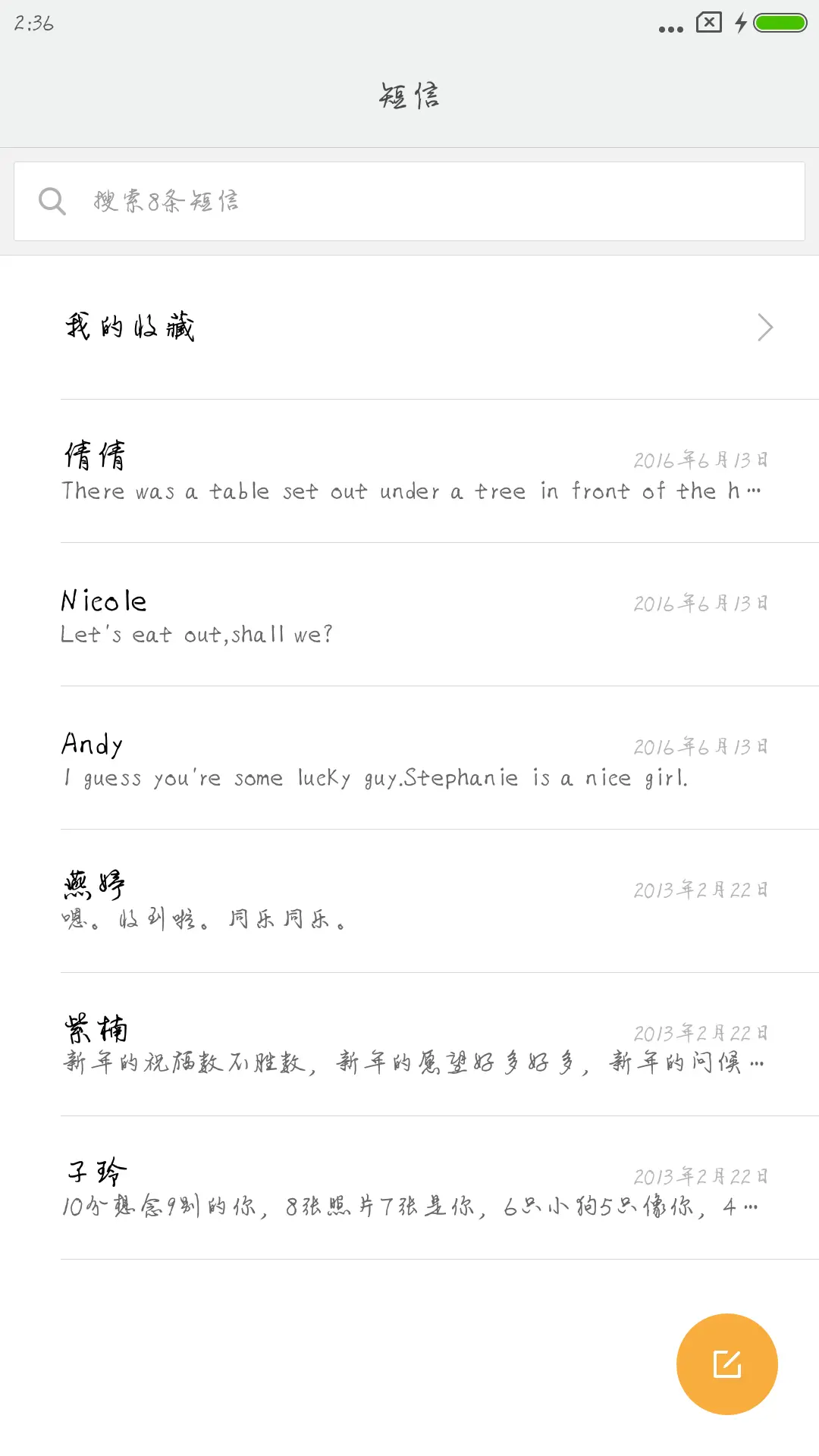Open Andy's message thread
Viewport: 819px width, 1456px height.
click(x=409, y=758)
